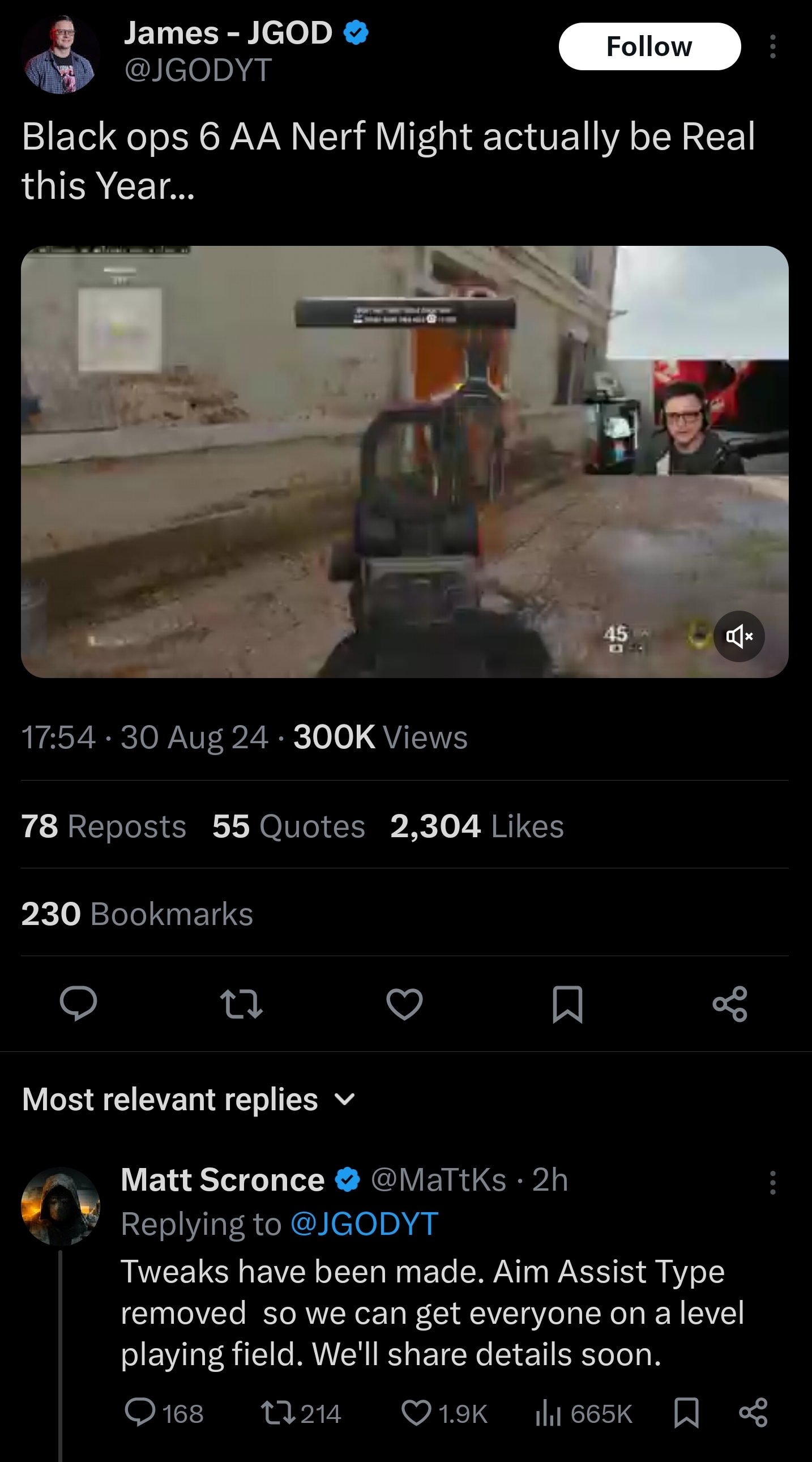
Task: Bookmark JGOD's post
Action: [567, 1003]
